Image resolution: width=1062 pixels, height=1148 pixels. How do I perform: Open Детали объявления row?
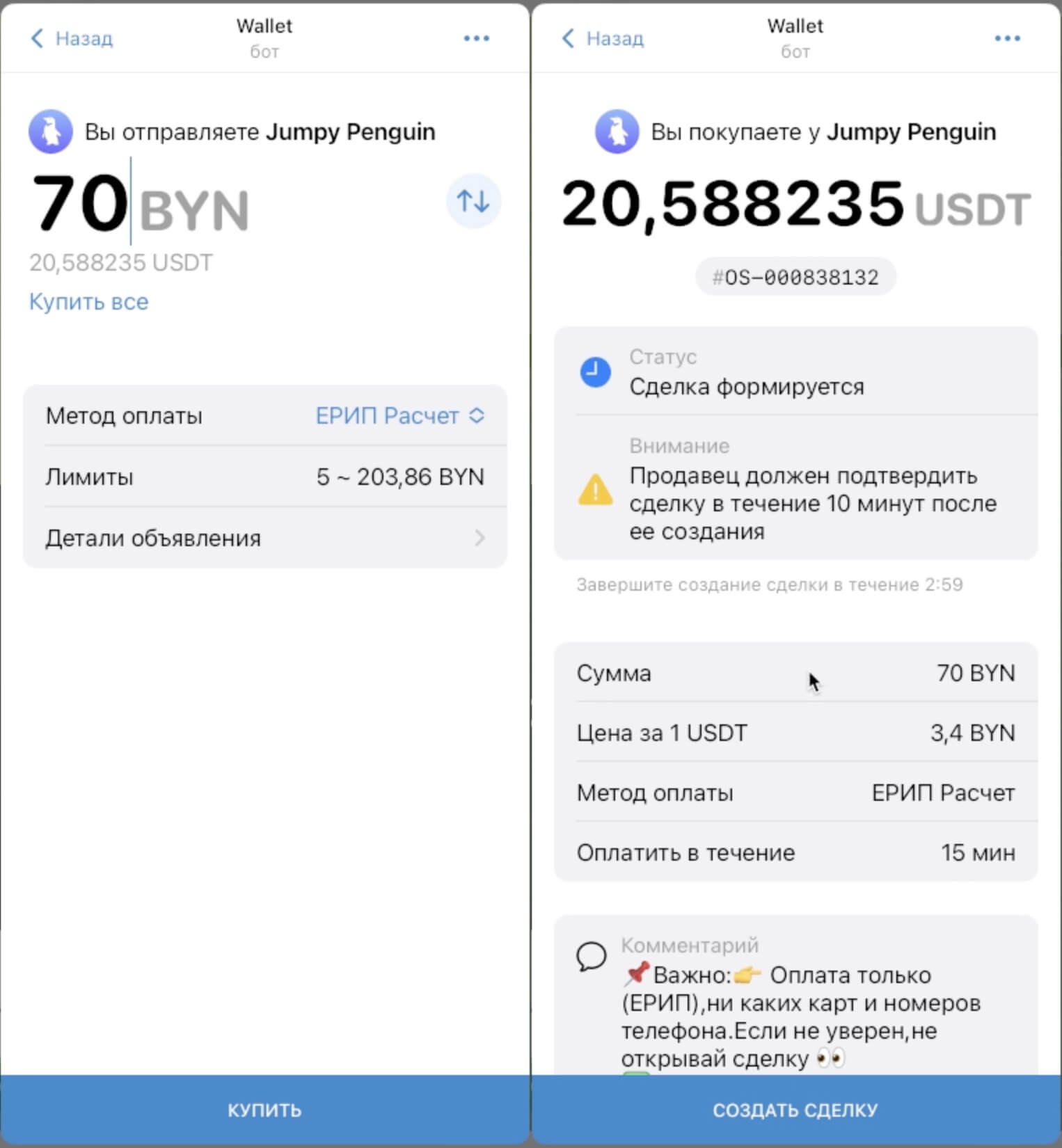[264, 538]
